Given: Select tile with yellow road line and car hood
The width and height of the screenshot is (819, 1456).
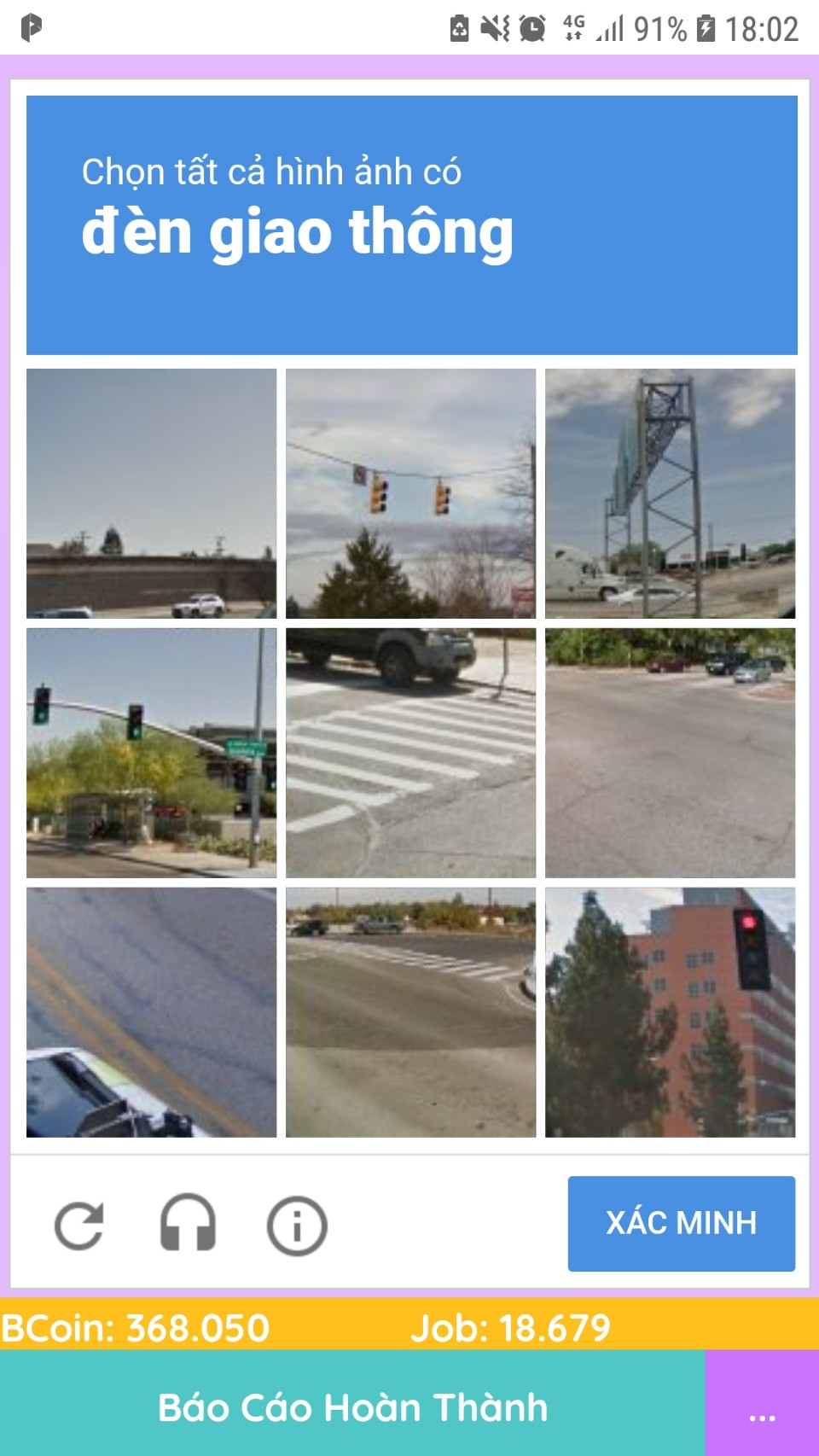Looking at the screenshot, I should click(x=151, y=1012).
